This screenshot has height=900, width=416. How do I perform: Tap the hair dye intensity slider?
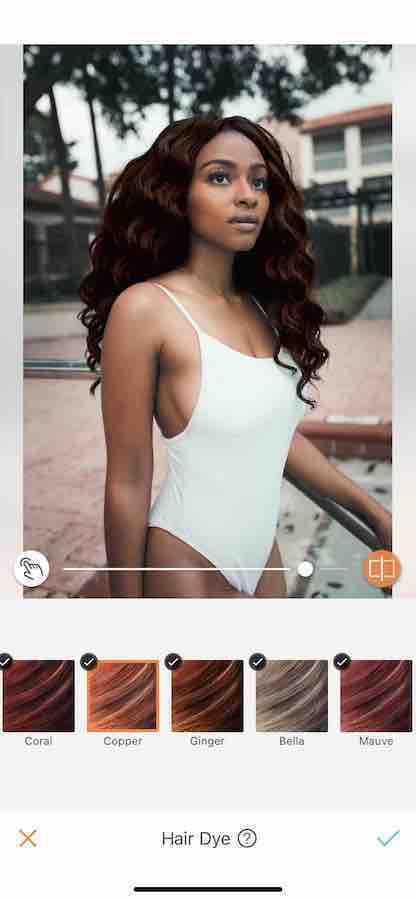(205, 569)
